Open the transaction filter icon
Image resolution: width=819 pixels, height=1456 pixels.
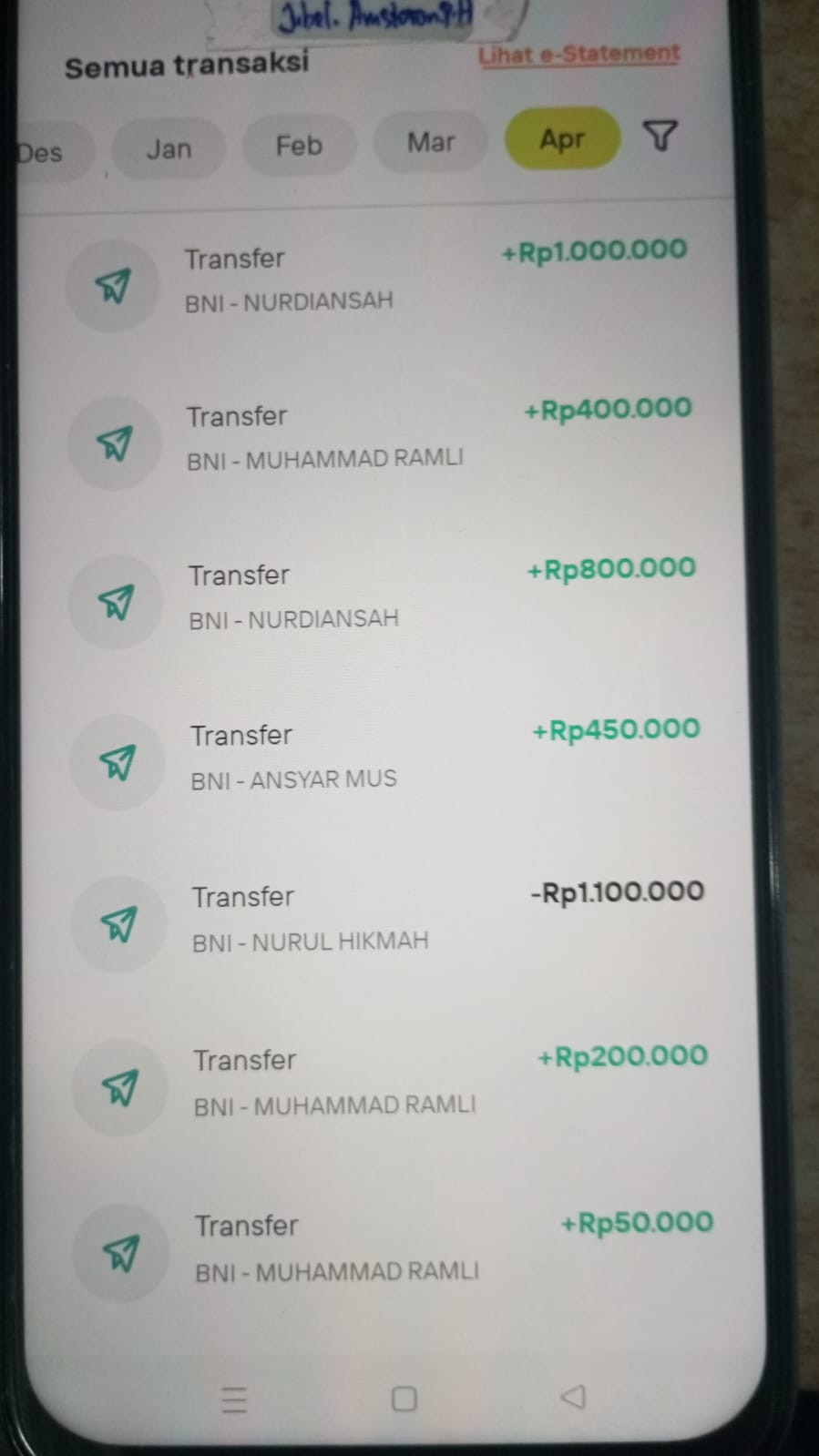660,136
